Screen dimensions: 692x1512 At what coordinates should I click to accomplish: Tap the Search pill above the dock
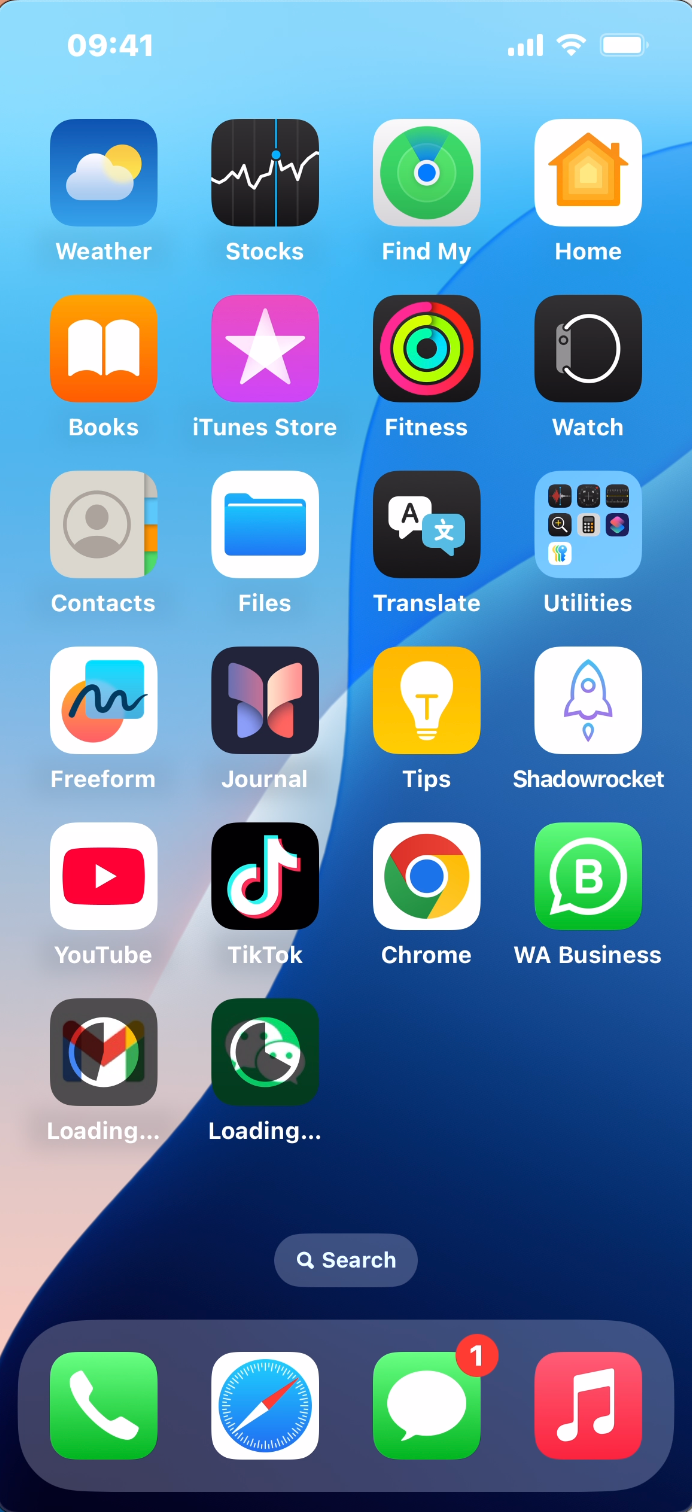coord(346,1260)
